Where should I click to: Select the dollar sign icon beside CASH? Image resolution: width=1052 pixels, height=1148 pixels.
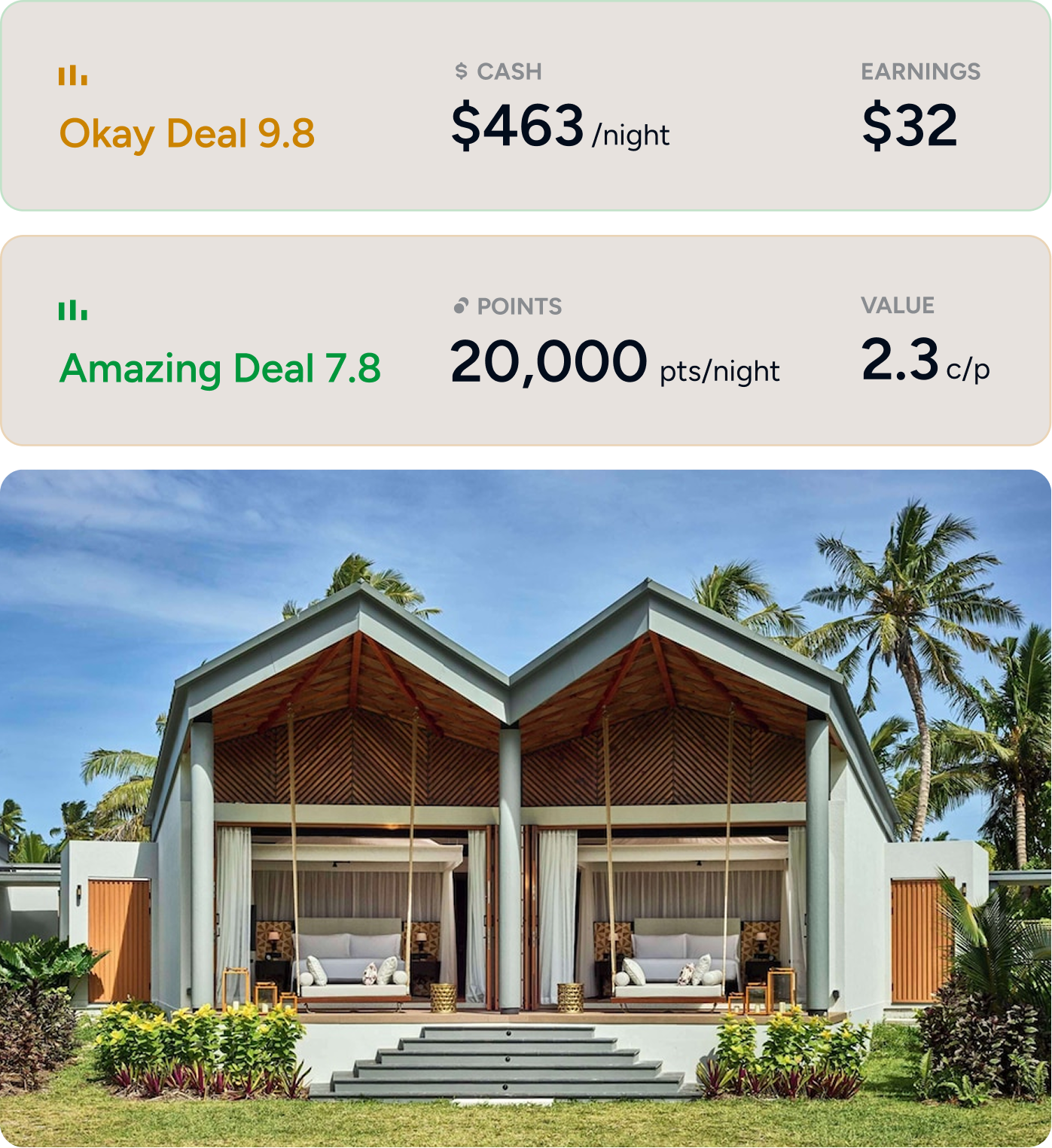[459, 72]
